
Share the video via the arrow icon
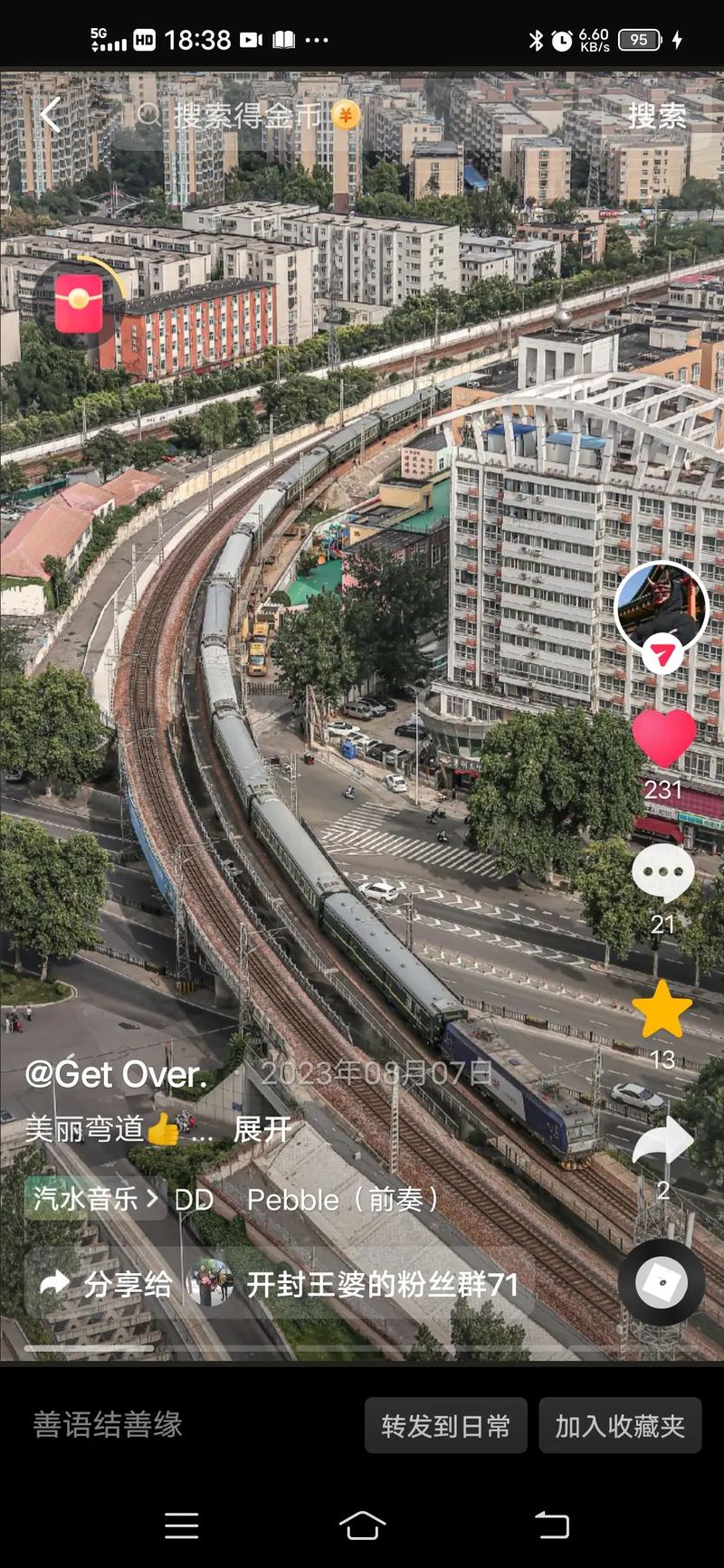[662, 1140]
